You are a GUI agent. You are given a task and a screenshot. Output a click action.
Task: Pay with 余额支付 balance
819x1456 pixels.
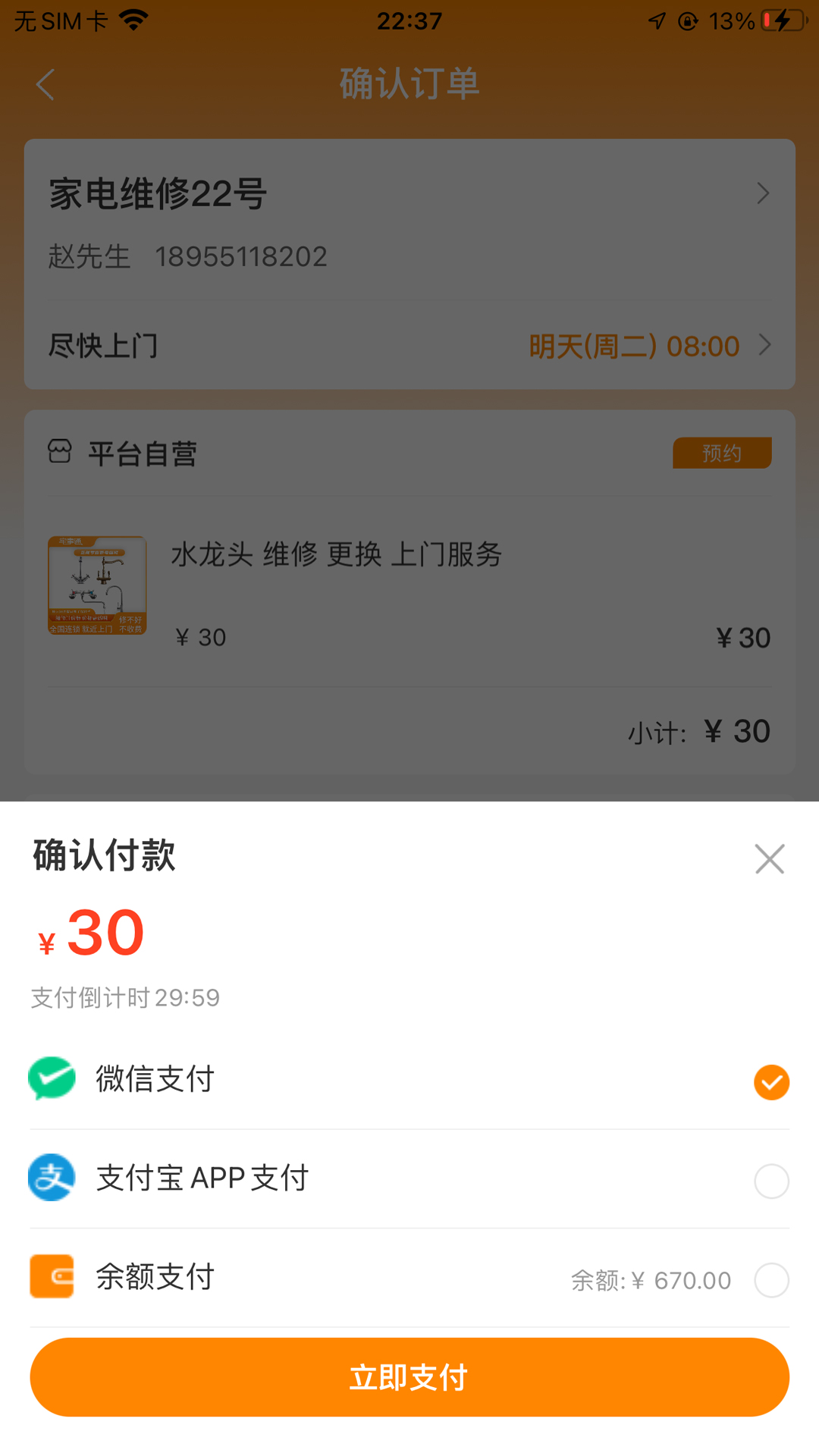click(x=771, y=1280)
